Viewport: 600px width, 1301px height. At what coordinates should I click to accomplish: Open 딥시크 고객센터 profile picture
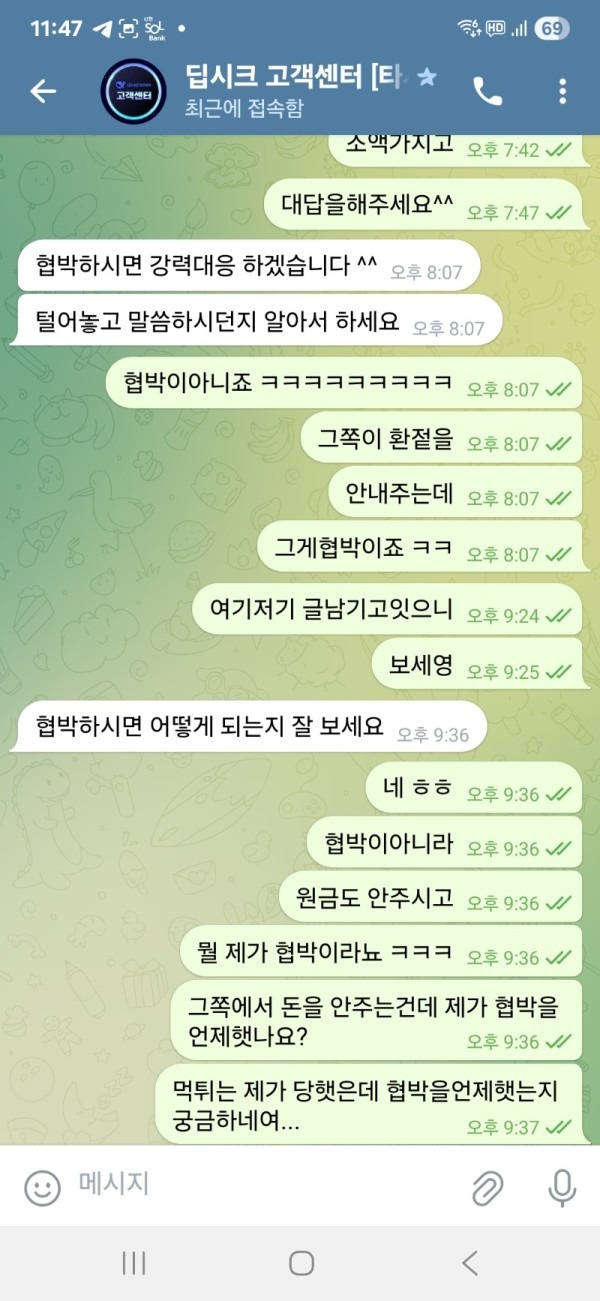133,92
